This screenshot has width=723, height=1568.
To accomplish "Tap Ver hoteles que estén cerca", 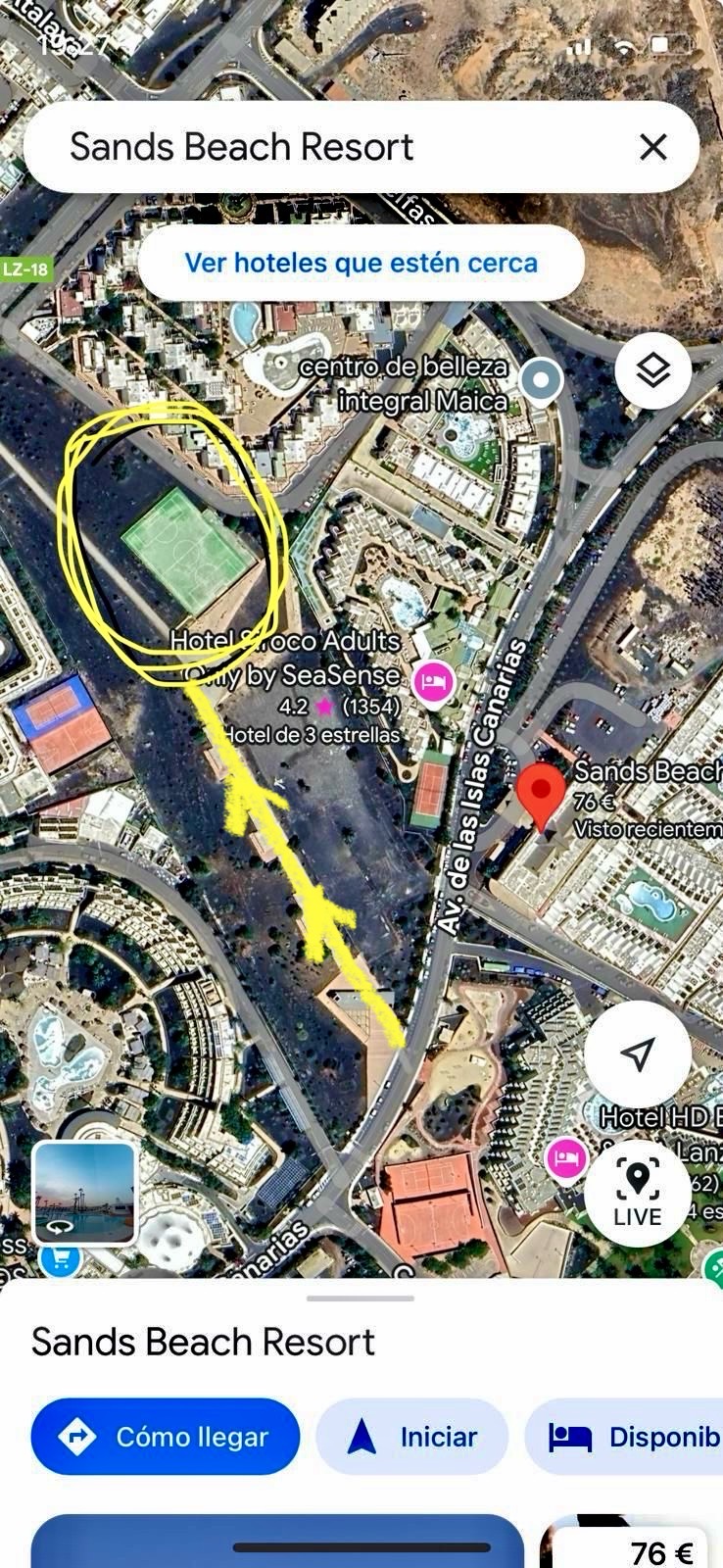I will 361,263.
